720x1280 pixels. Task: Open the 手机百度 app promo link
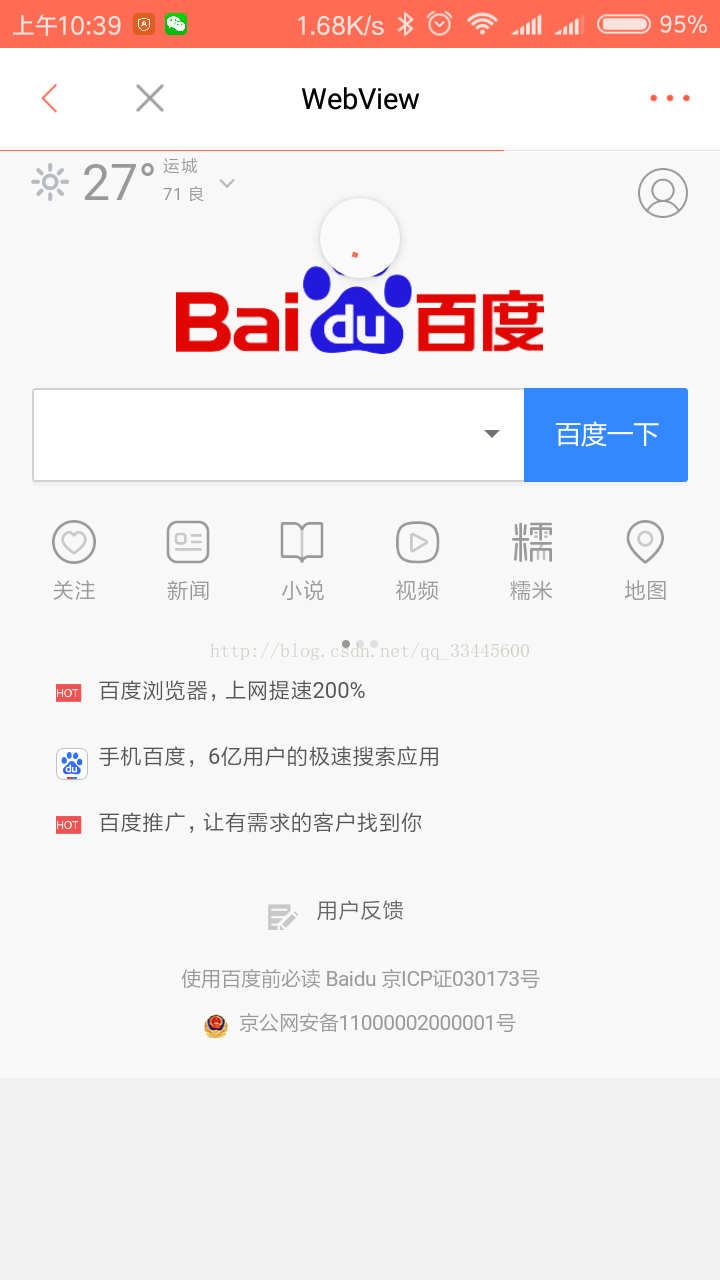[x=268, y=757]
